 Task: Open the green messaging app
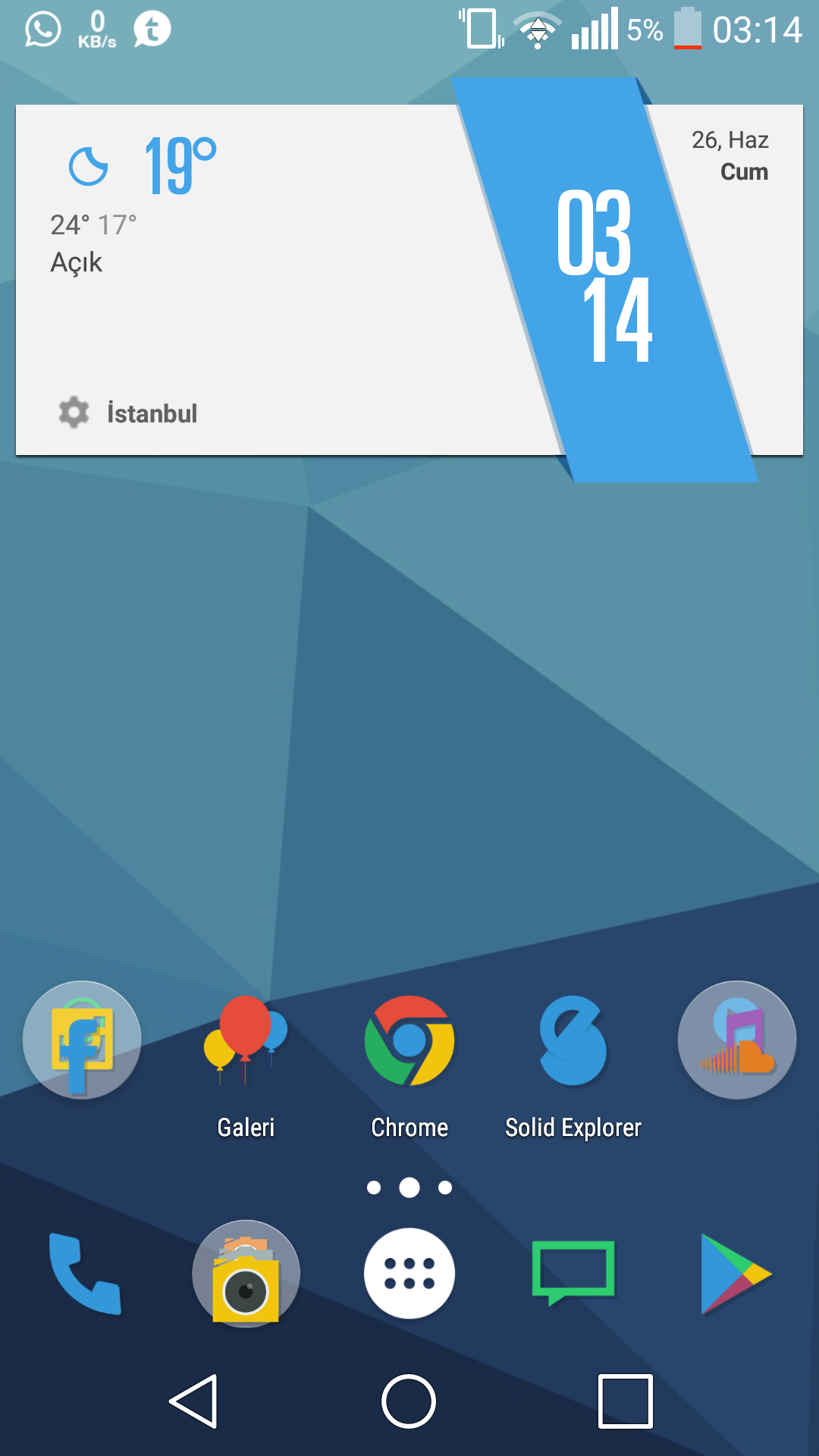point(573,1272)
